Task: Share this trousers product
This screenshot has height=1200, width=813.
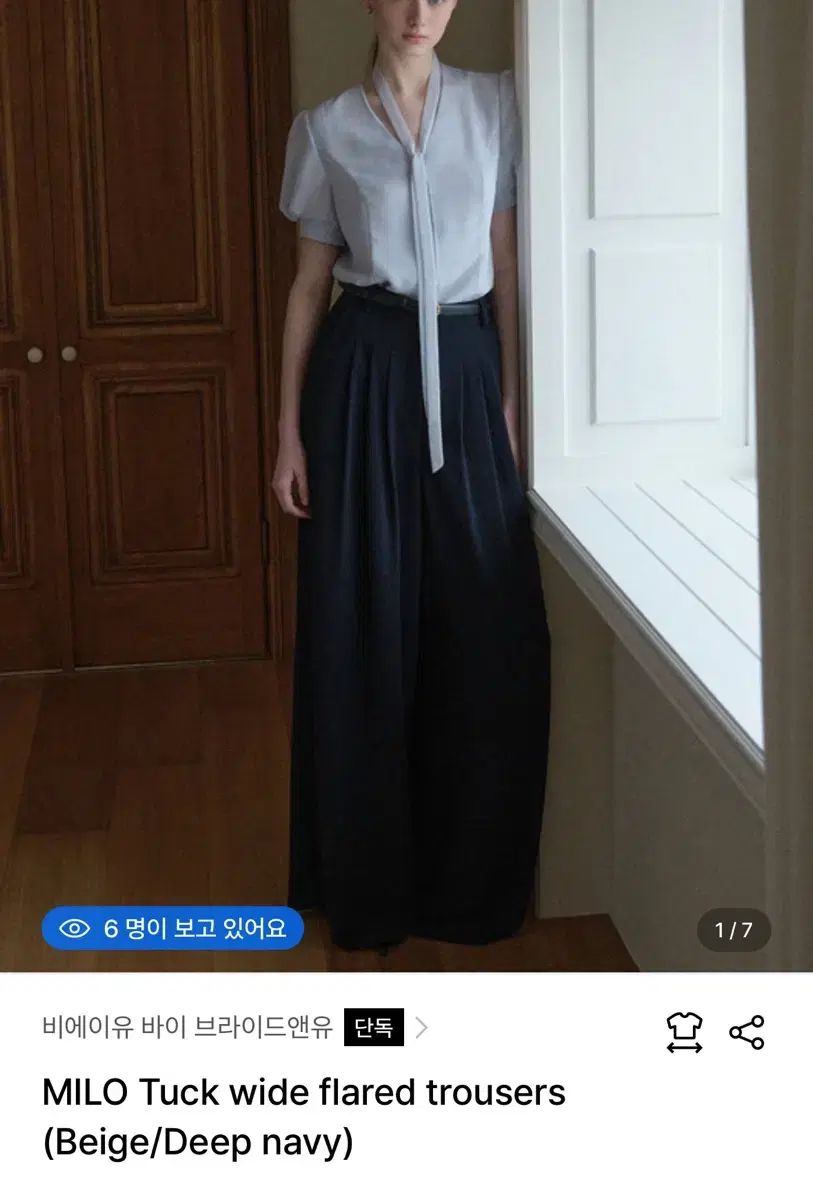Action: (x=746, y=1031)
